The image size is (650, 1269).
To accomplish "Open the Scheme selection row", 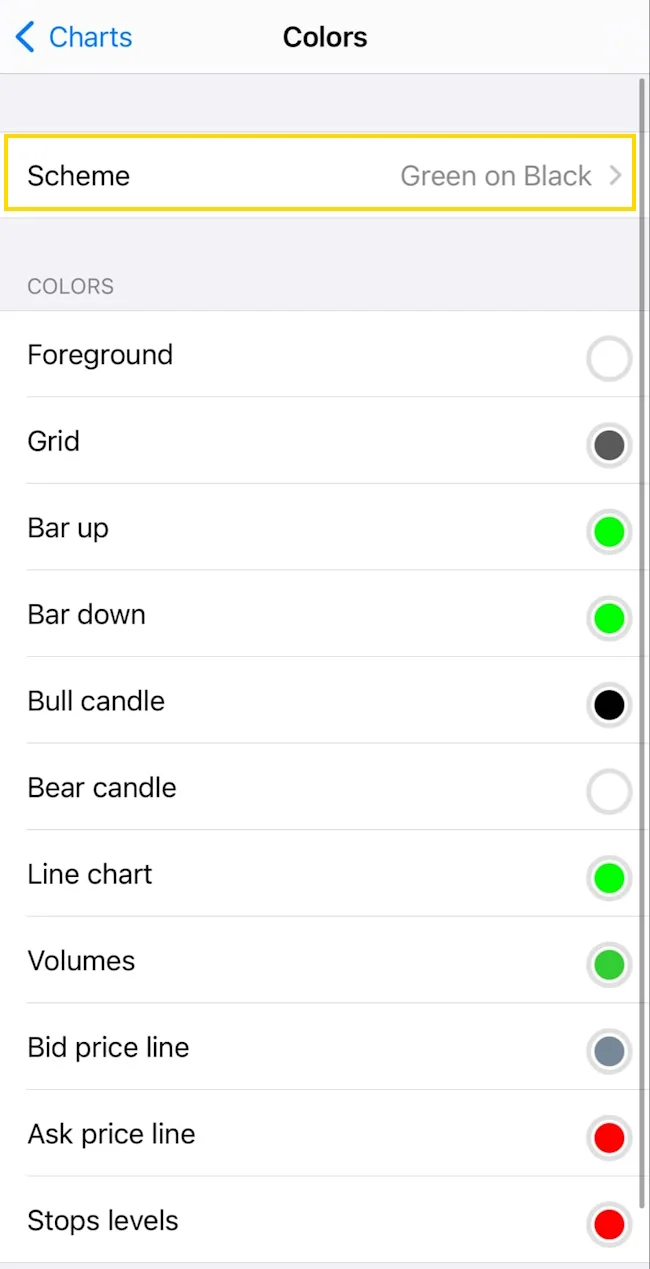I will coord(320,174).
